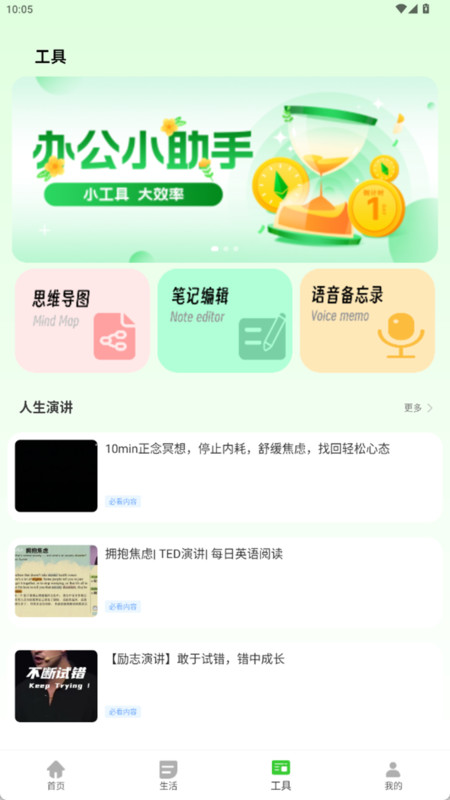Open the 办公小助手 banner
Screen dimensions: 450x800
pos(225,169)
